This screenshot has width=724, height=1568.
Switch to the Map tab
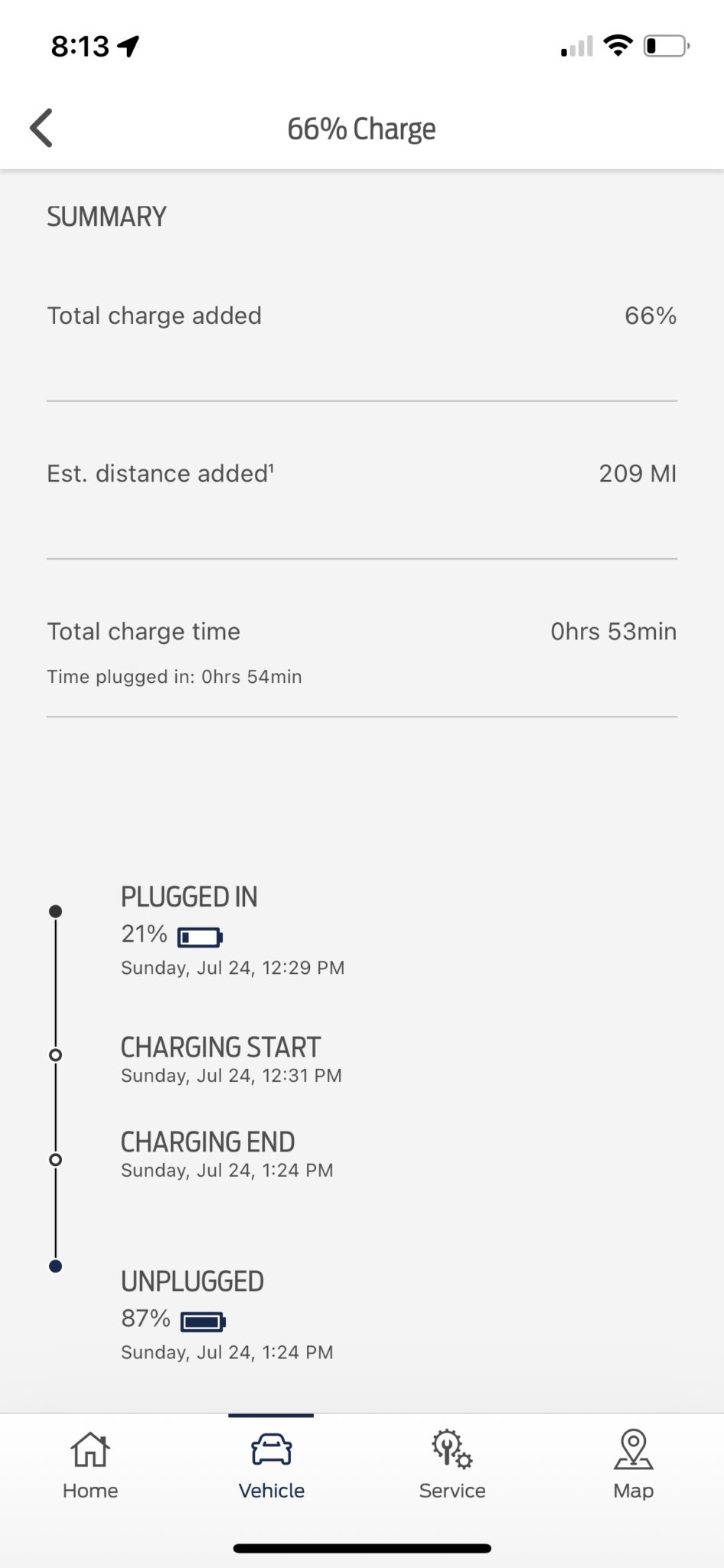pyautogui.click(x=633, y=1465)
